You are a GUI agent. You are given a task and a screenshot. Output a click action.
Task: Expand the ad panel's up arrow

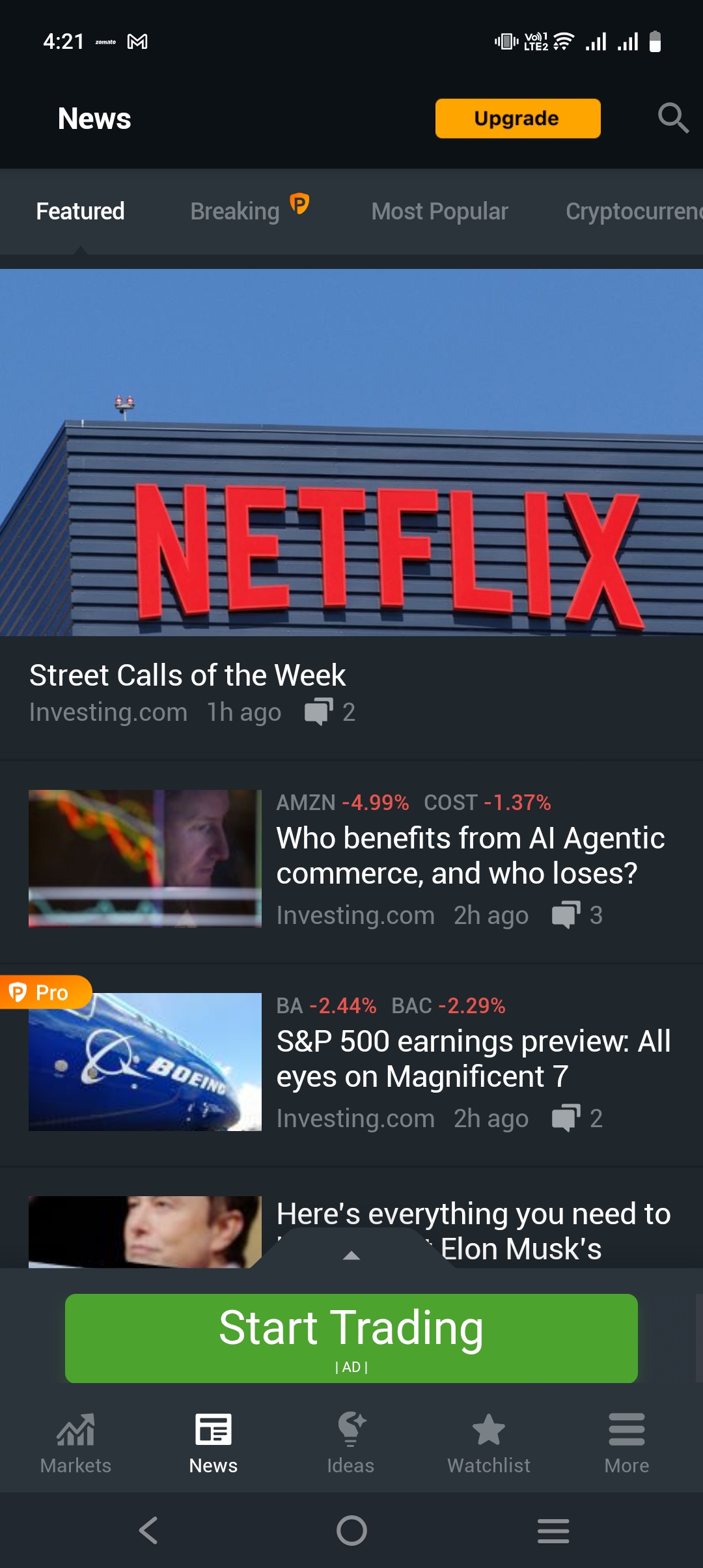[351, 1255]
